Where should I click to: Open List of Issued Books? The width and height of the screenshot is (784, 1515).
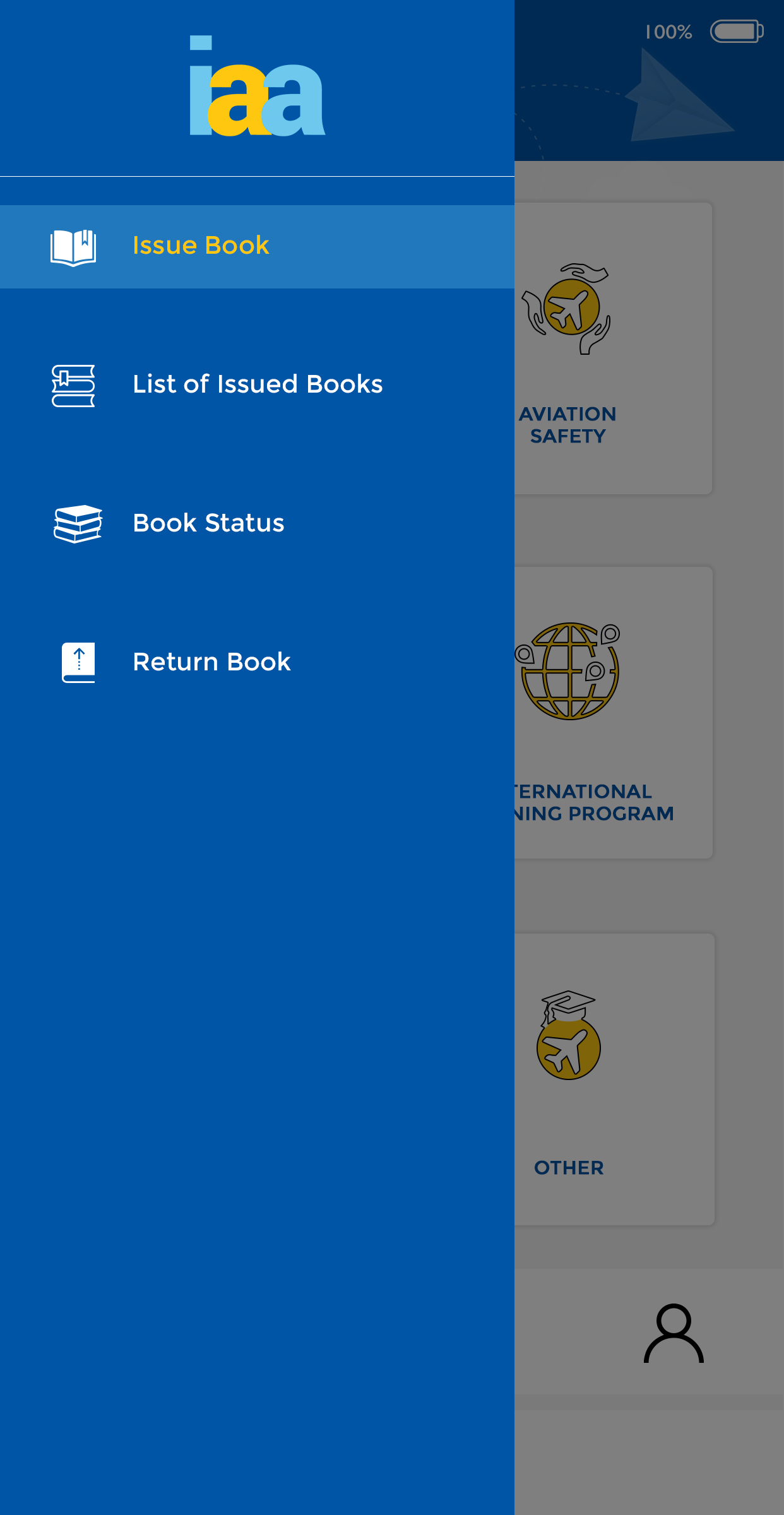click(257, 385)
